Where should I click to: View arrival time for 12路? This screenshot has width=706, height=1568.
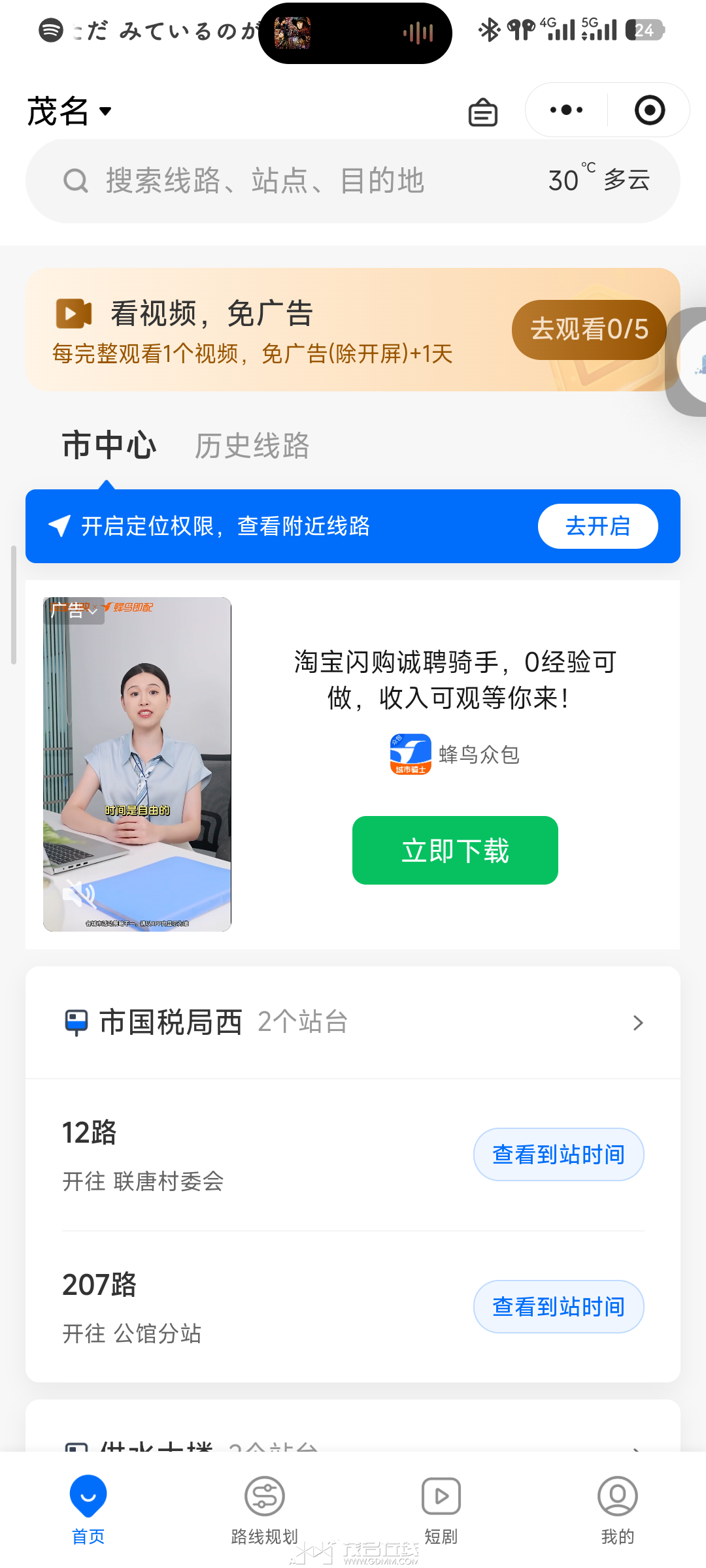pyautogui.click(x=558, y=1154)
